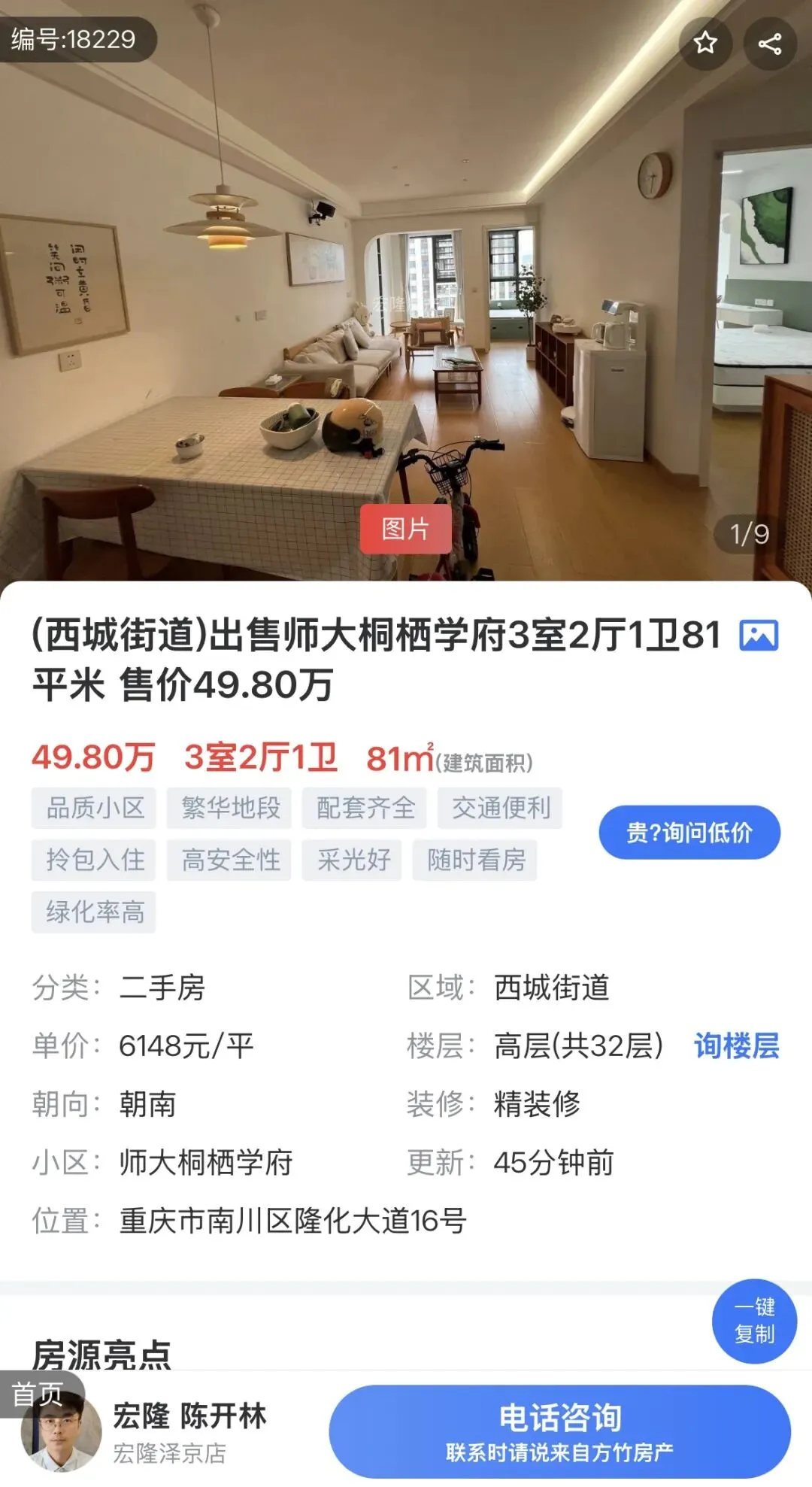
Task: Open the main property photo
Action: tap(406, 290)
